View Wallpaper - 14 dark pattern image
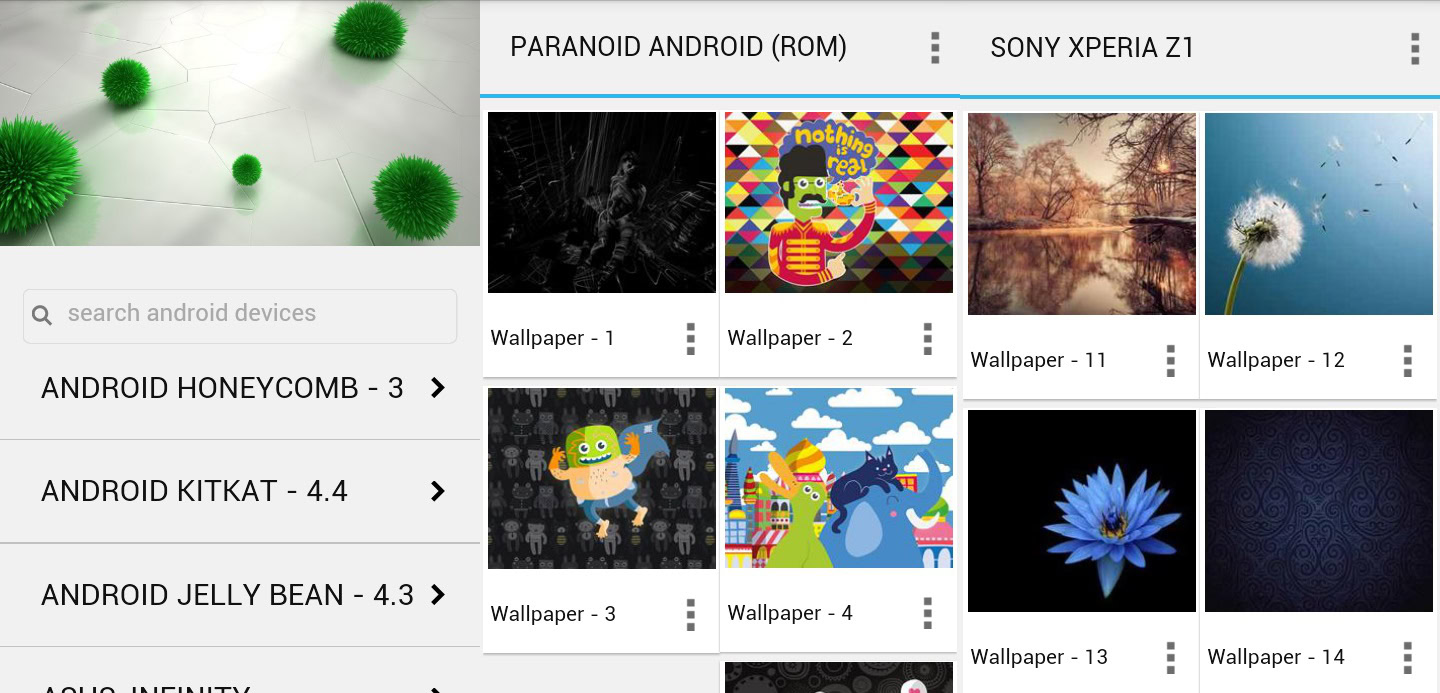 [x=1319, y=511]
